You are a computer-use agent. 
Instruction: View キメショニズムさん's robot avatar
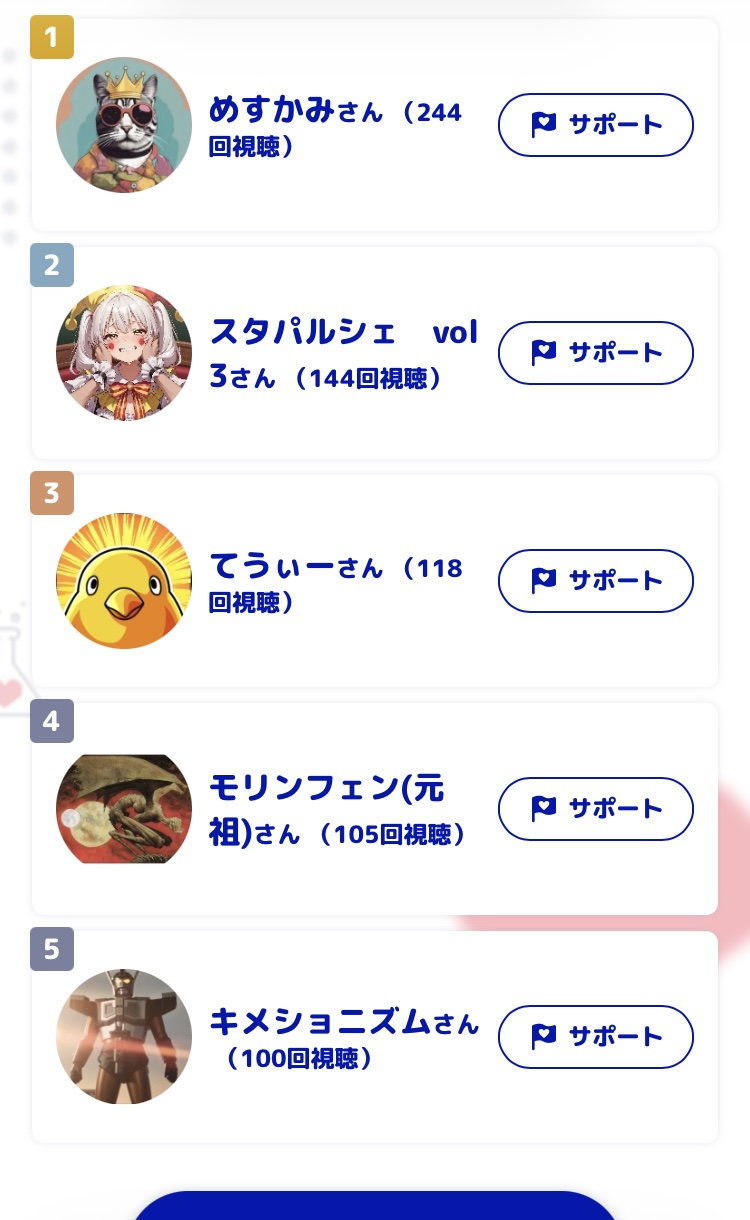(x=124, y=1037)
